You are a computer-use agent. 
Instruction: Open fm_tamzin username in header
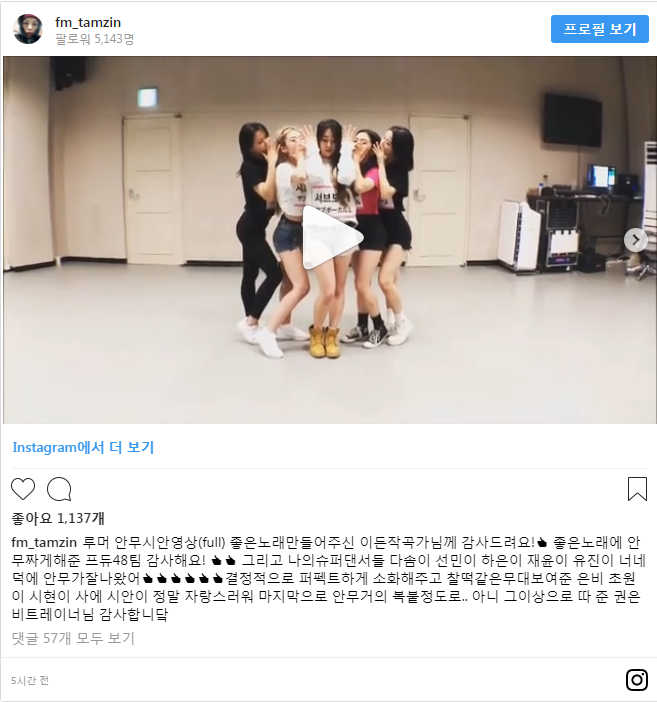88,22
